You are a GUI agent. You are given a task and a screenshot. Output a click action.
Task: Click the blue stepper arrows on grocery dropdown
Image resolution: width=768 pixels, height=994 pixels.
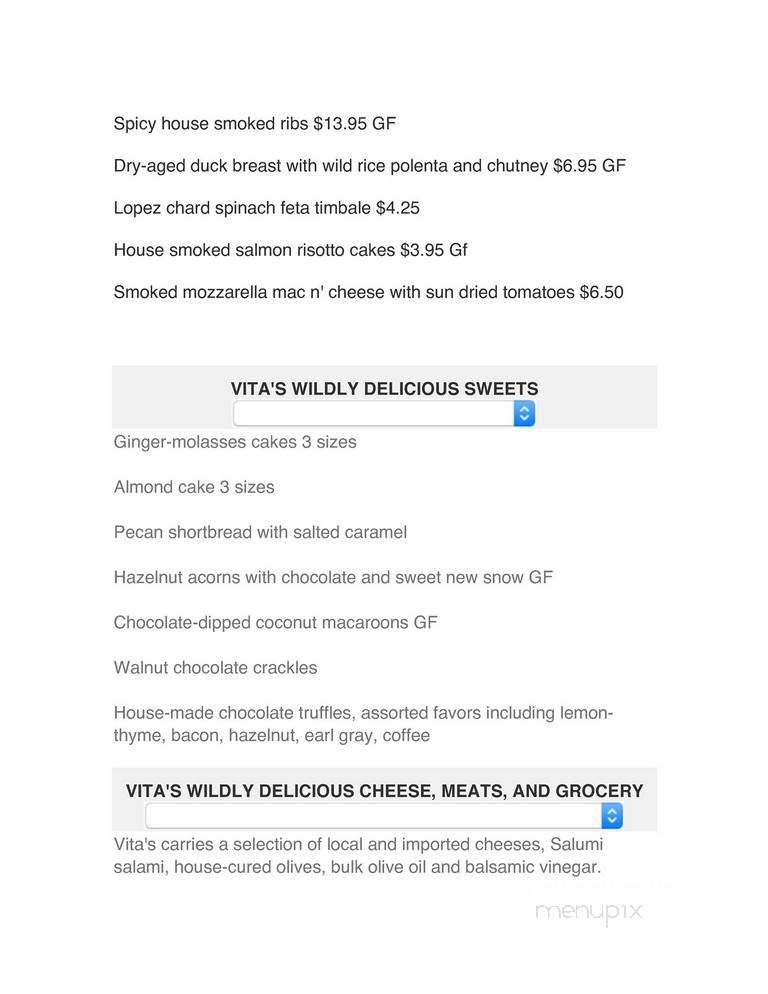[612, 815]
